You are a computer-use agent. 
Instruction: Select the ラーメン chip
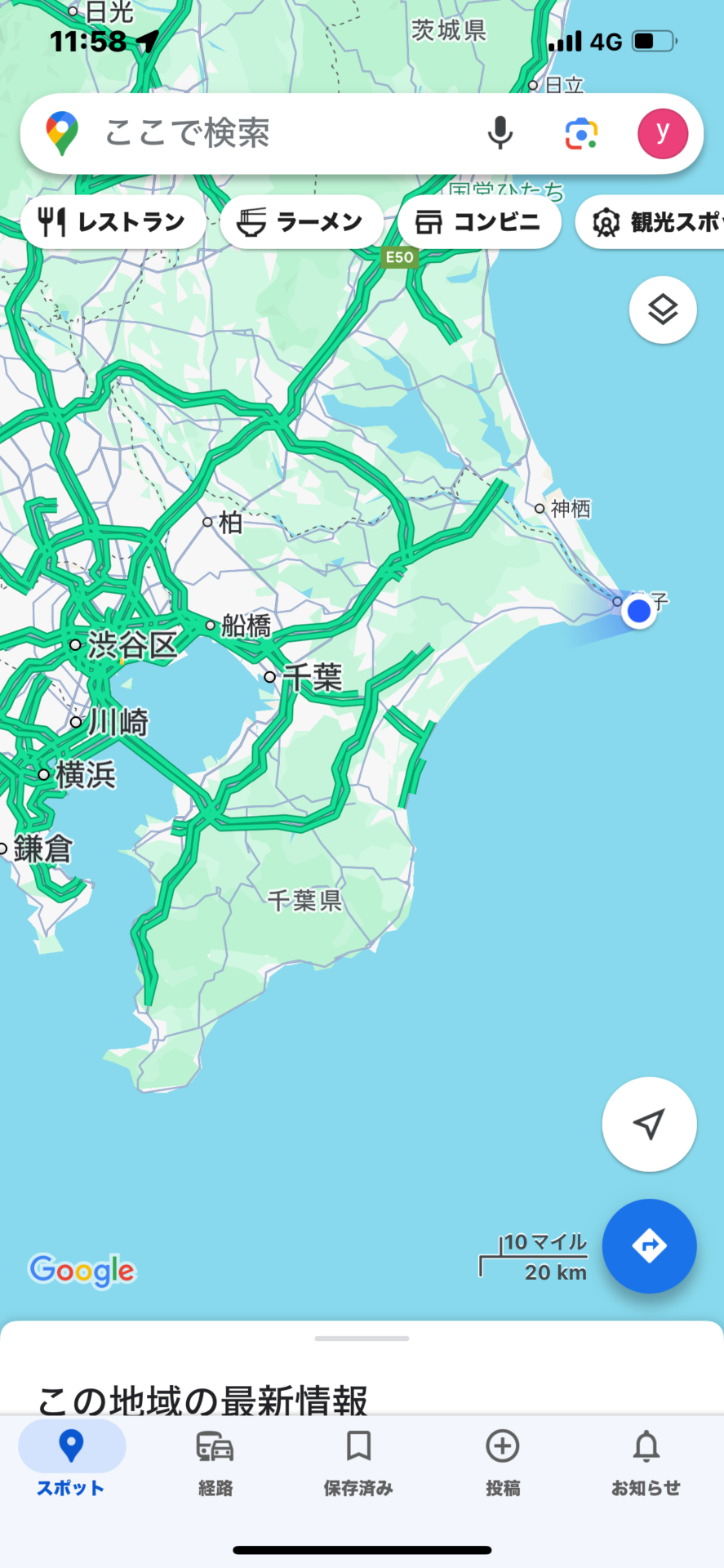(x=301, y=222)
